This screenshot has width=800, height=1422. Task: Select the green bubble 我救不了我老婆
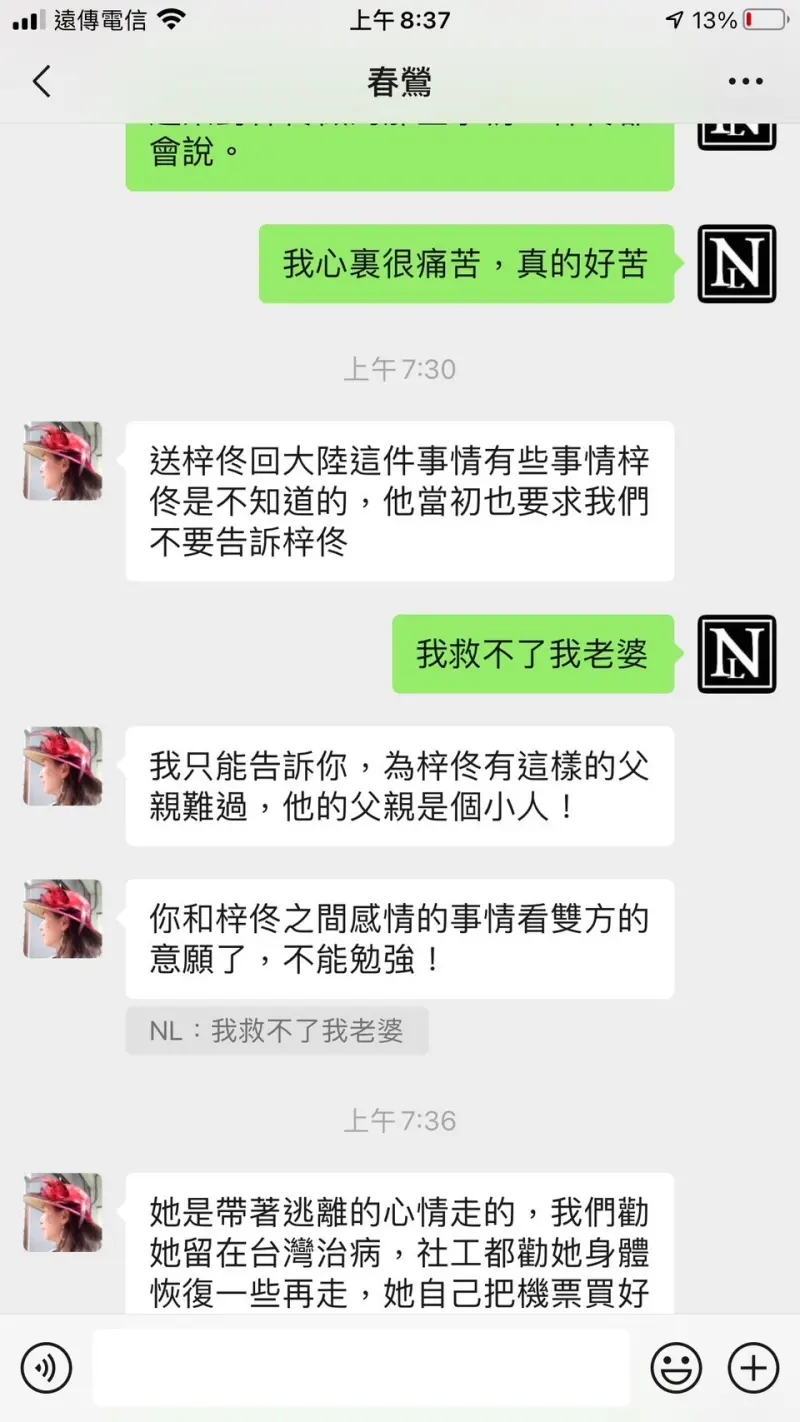click(x=533, y=654)
